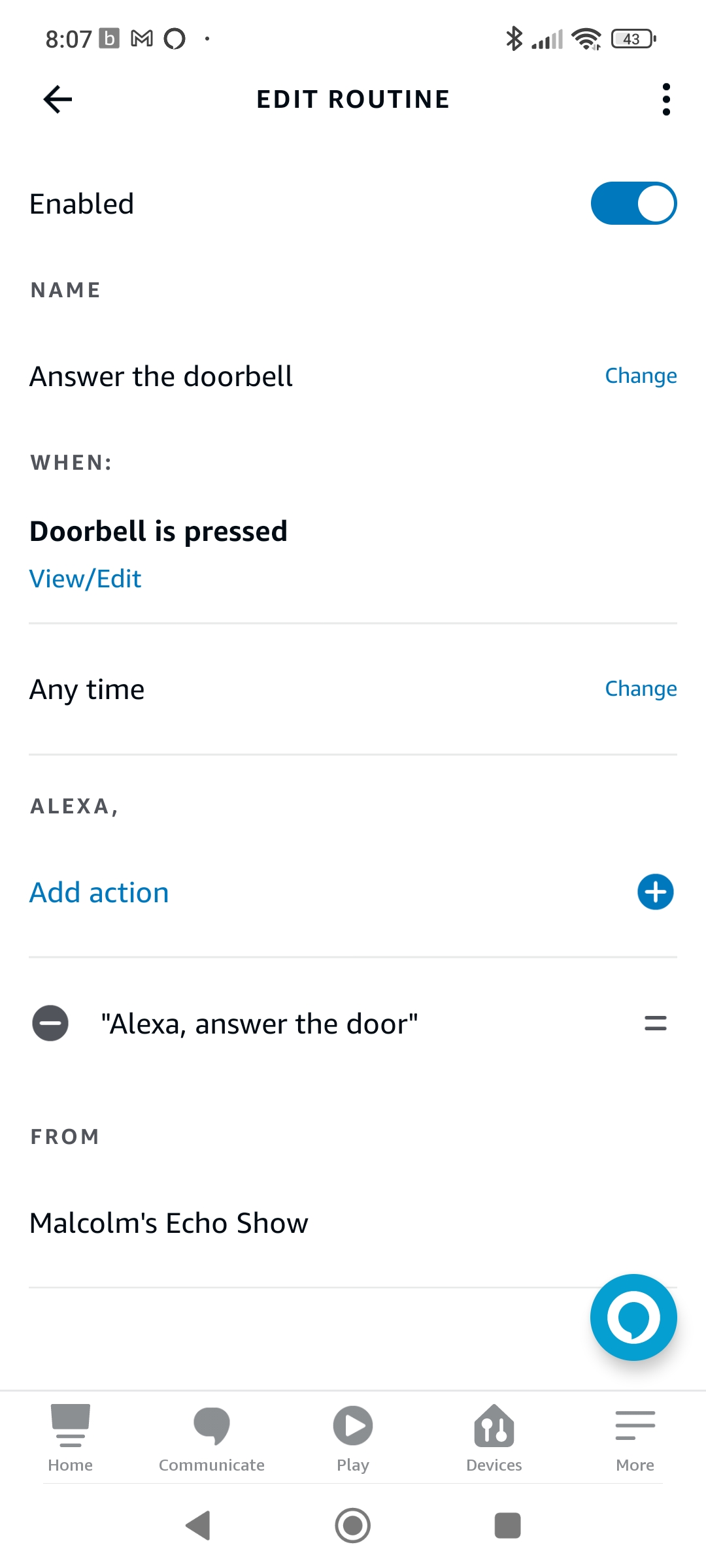Viewport: 706px width, 1568px height.
Task: Change the Any time setting
Action: (x=640, y=689)
